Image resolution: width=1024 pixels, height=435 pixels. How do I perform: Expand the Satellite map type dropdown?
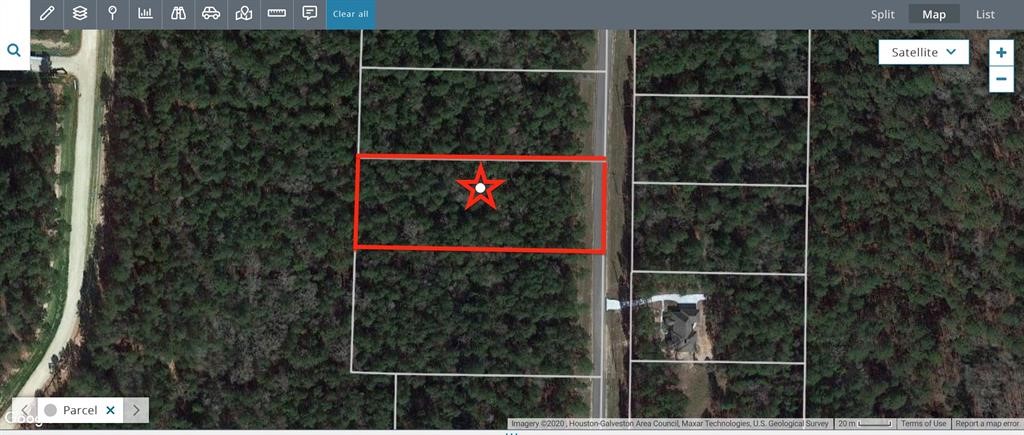tap(923, 52)
